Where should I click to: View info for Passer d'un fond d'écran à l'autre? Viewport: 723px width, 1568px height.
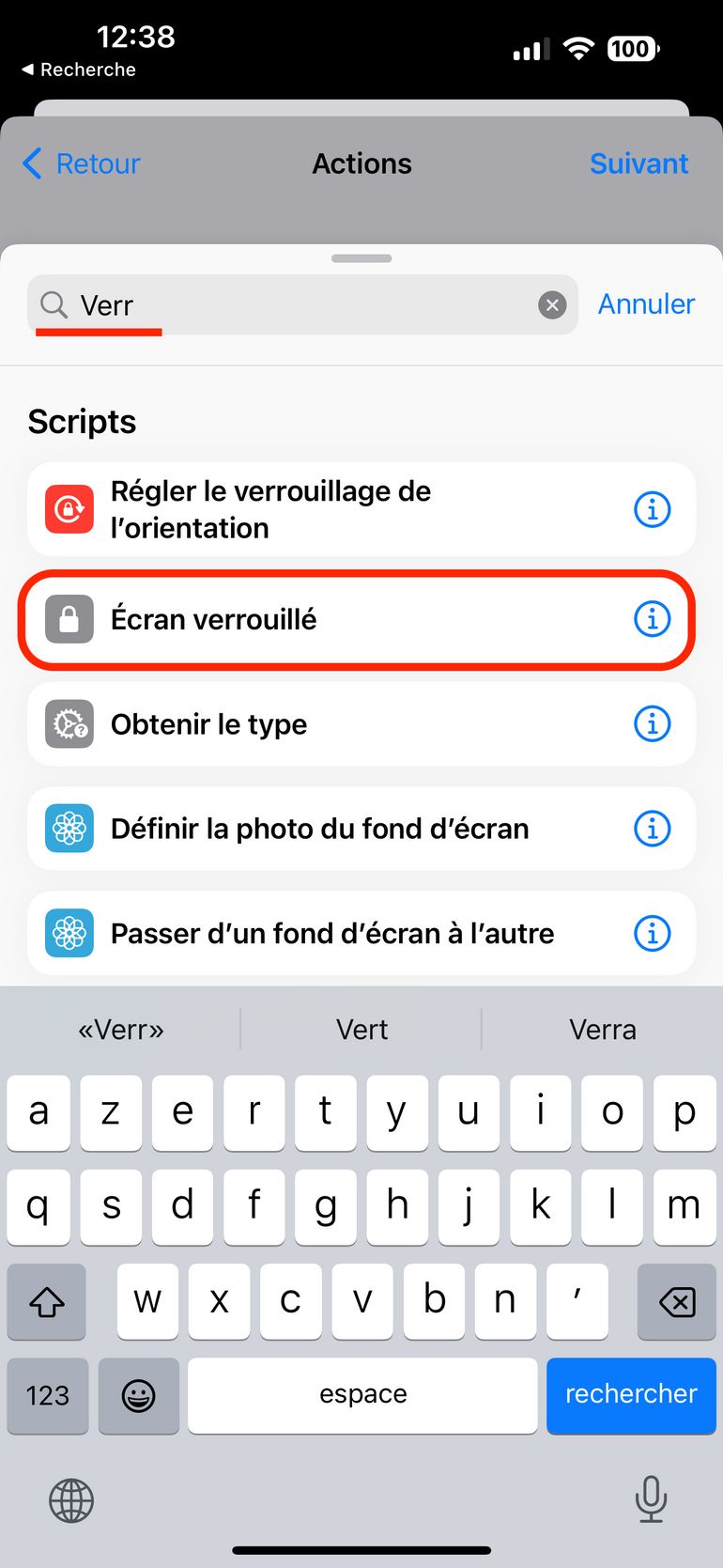pyautogui.click(x=652, y=933)
